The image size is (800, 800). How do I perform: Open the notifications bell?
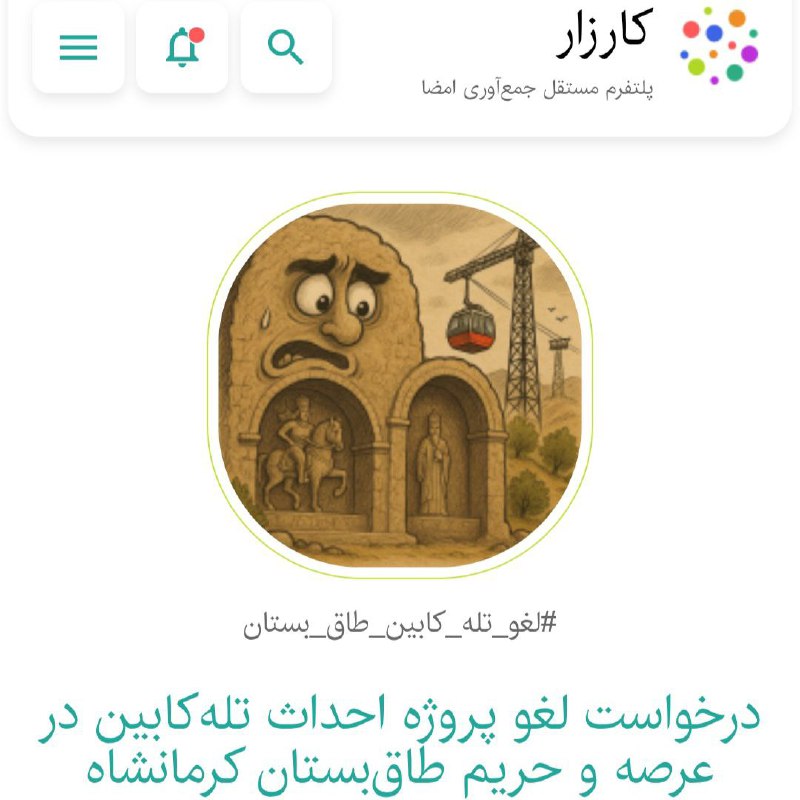tap(182, 47)
